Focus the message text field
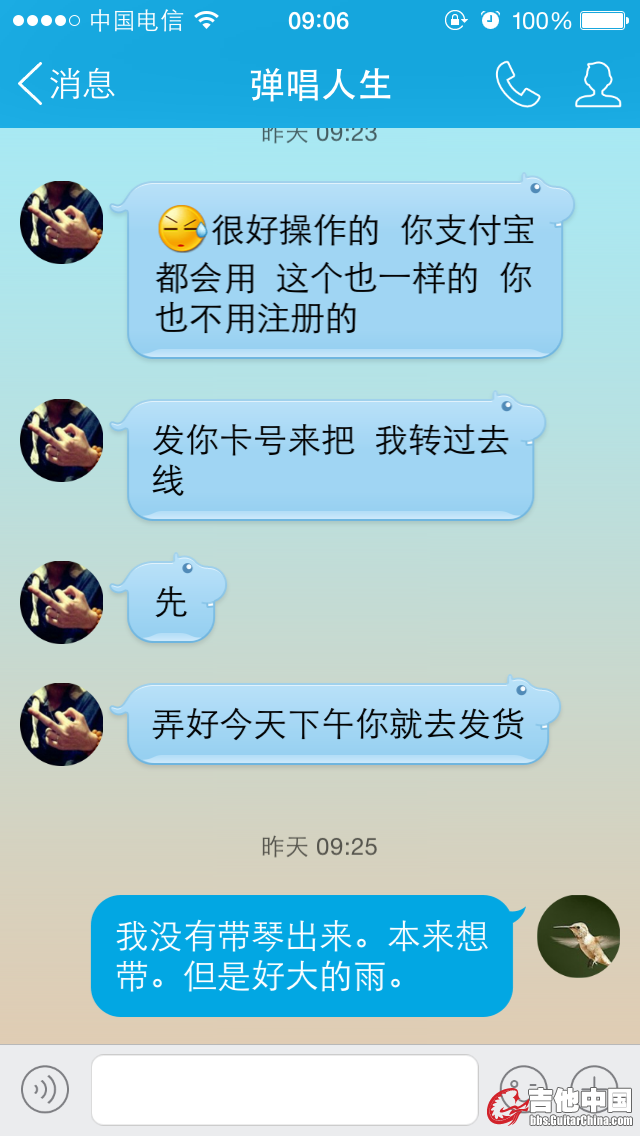Image resolution: width=640 pixels, height=1136 pixels. coord(285,1089)
